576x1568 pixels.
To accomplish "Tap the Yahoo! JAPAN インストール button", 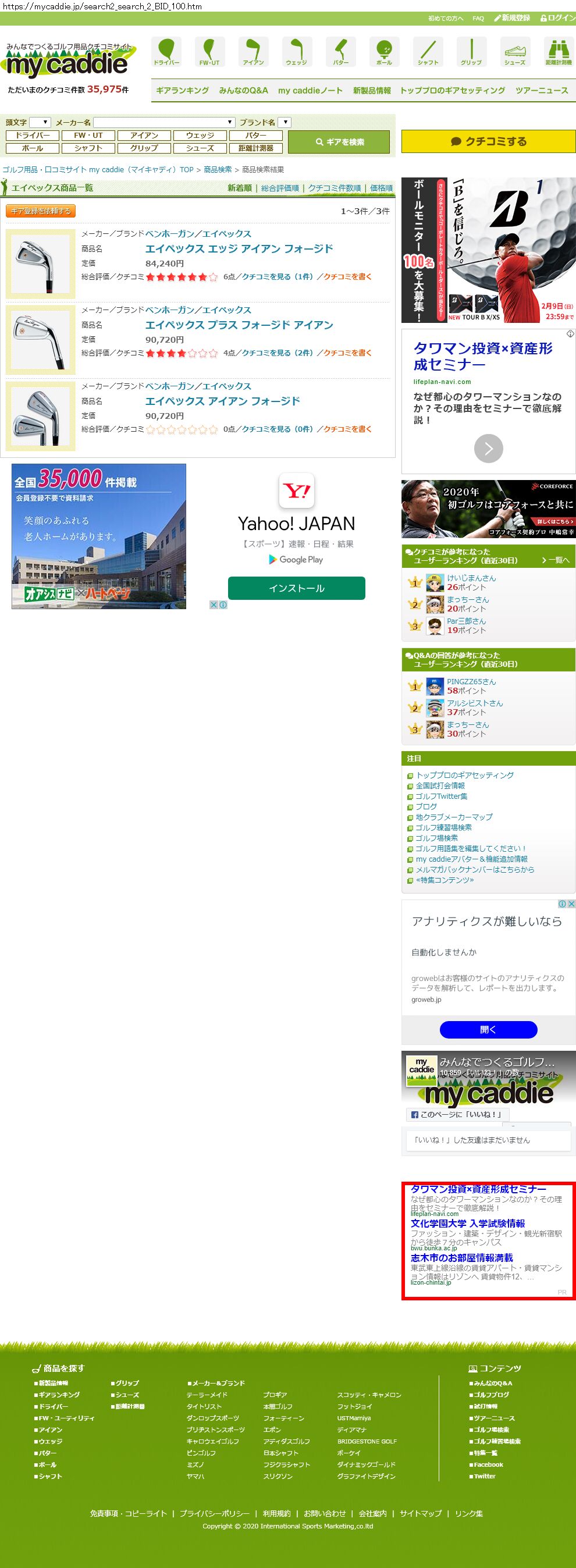I will coord(297,588).
